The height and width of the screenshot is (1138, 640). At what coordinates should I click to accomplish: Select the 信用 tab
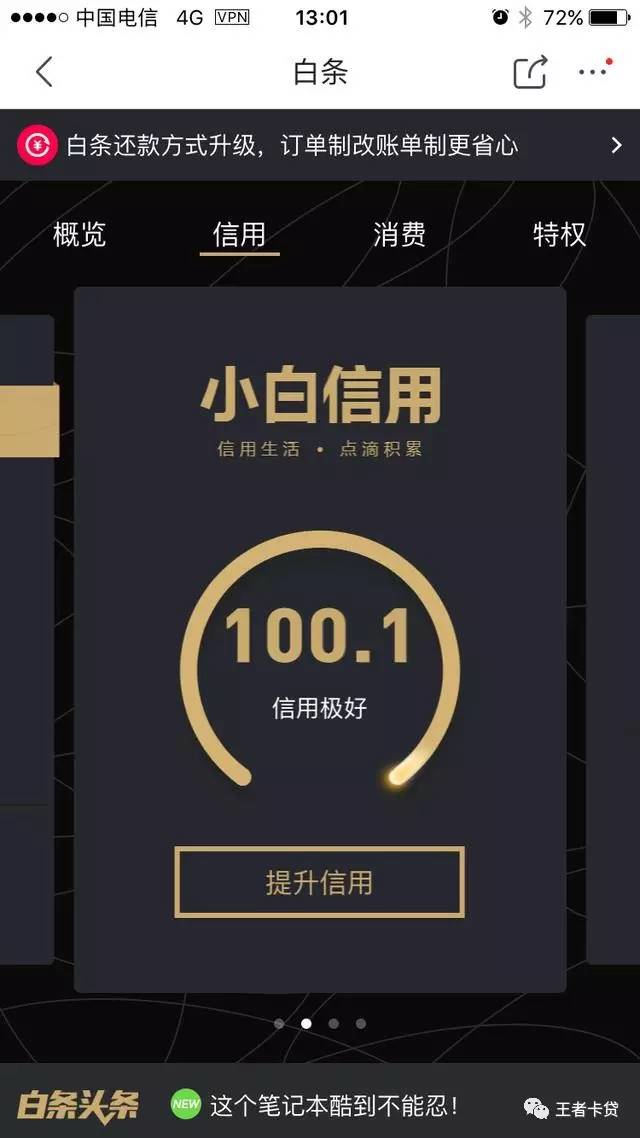tap(239, 235)
